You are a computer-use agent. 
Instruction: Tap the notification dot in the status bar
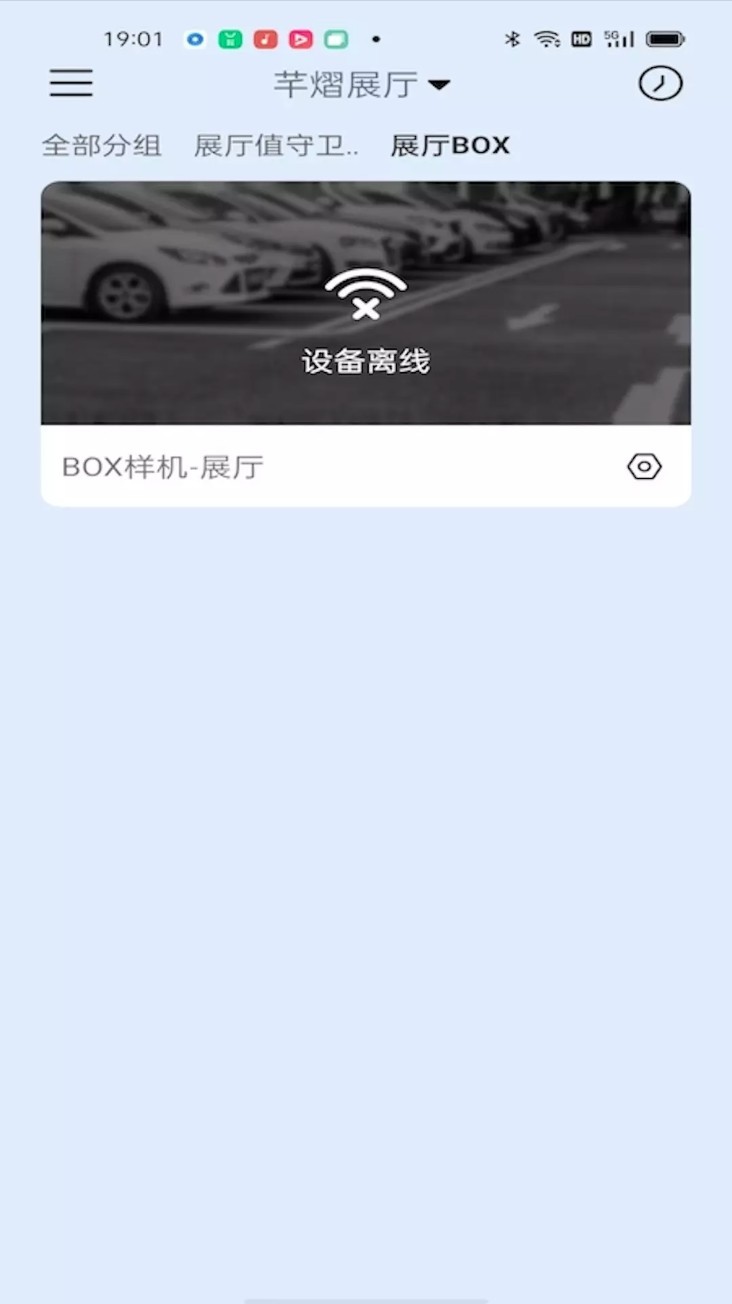(x=376, y=39)
